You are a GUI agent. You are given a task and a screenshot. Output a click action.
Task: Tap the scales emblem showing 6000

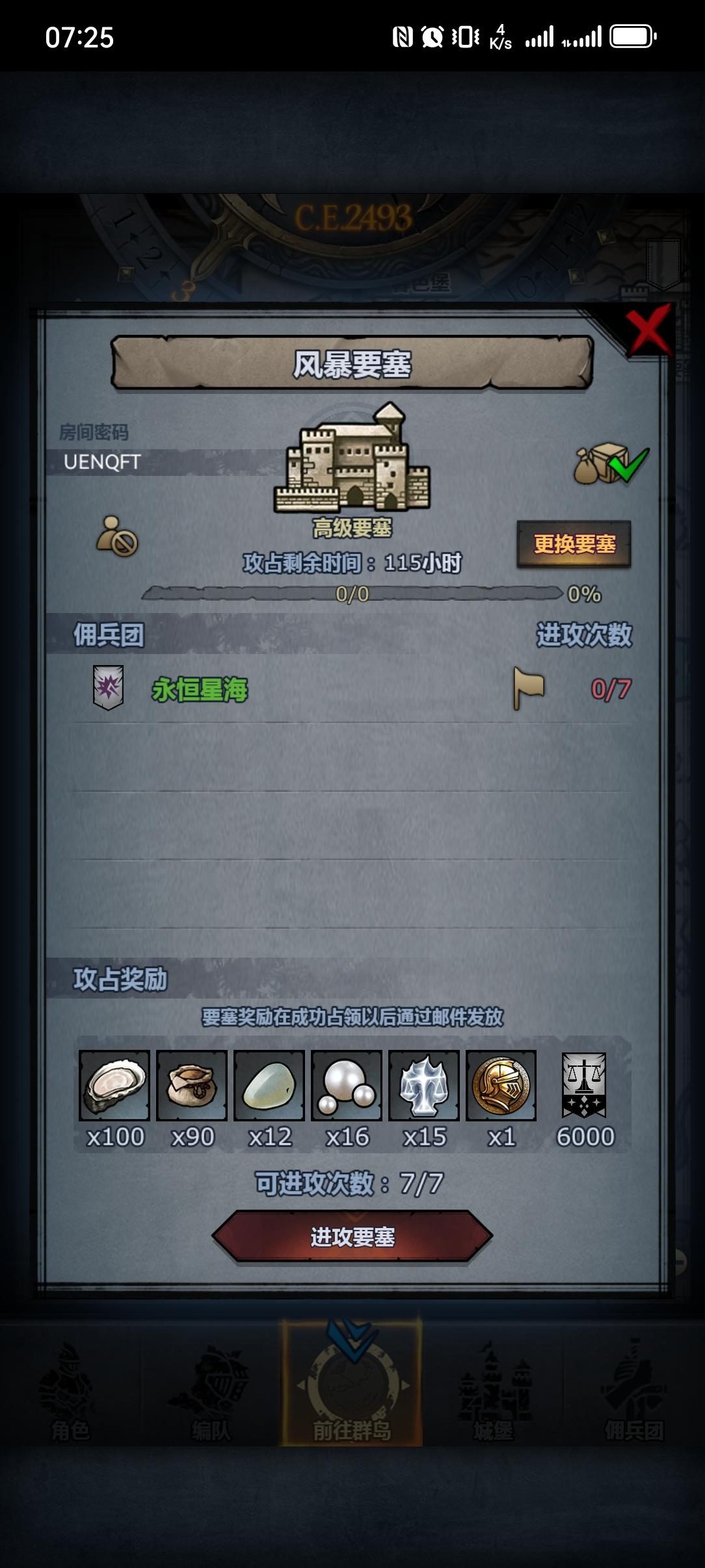click(x=584, y=1084)
